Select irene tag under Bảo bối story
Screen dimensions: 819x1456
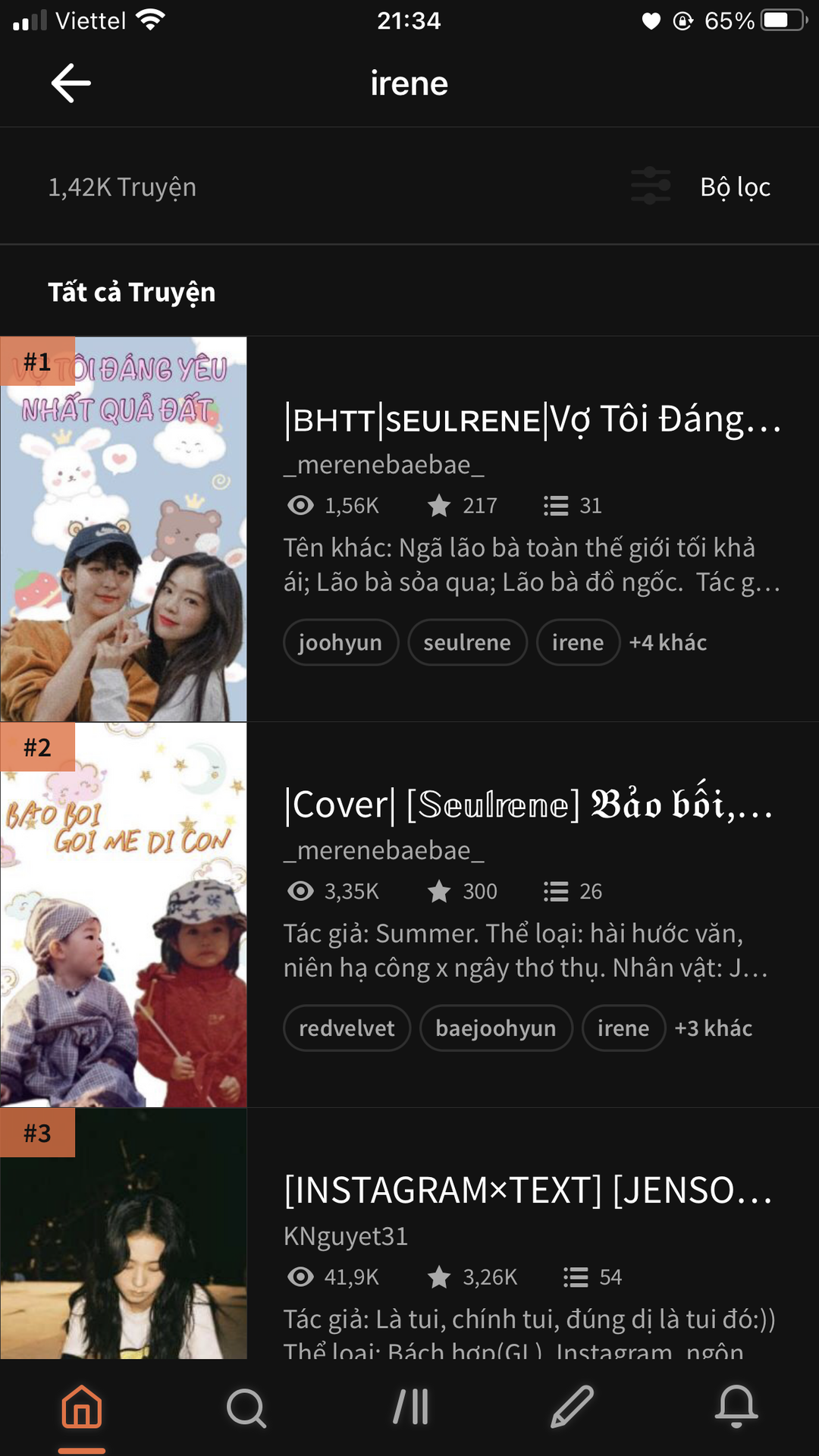point(623,1028)
